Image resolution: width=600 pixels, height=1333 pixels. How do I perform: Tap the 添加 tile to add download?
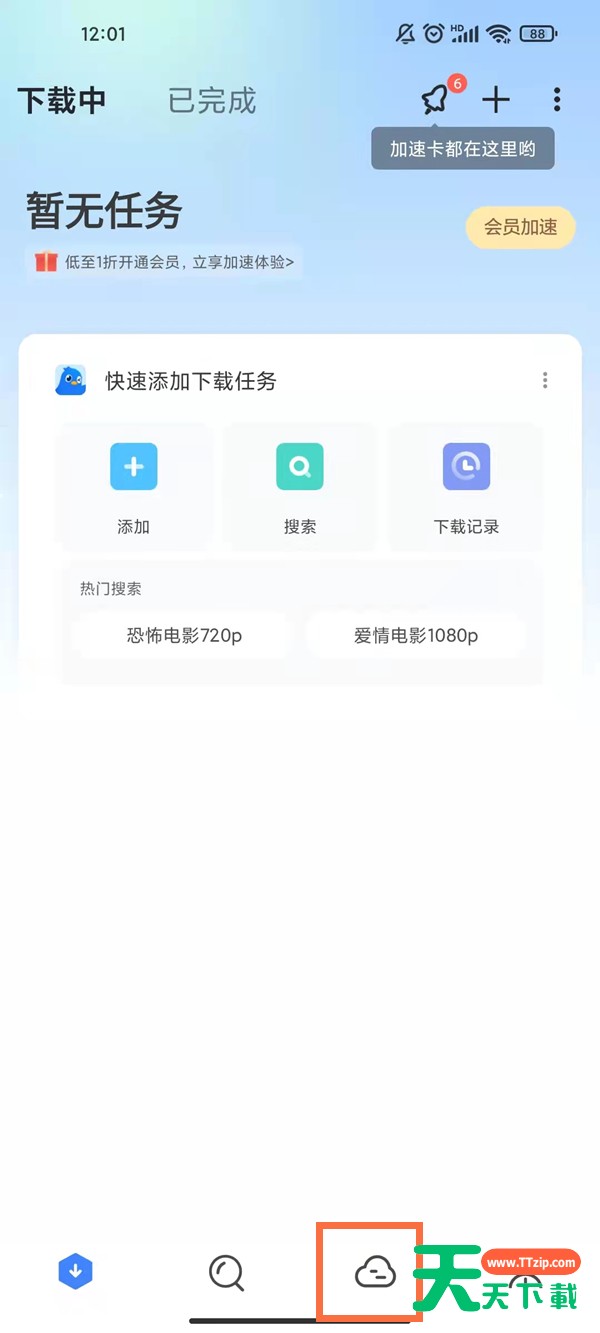(134, 487)
